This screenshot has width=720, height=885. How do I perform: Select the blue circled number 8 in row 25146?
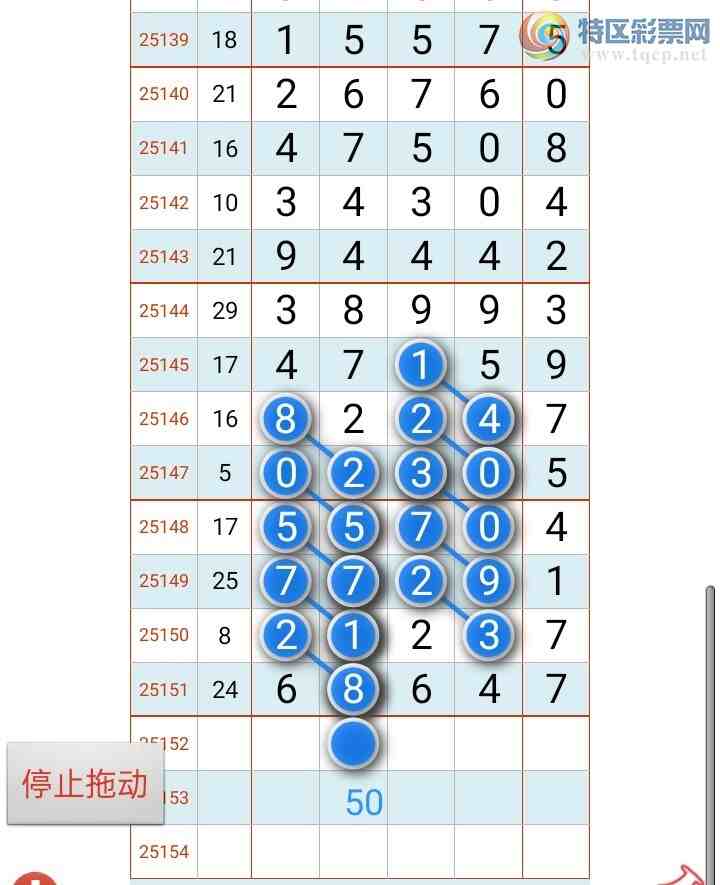285,420
